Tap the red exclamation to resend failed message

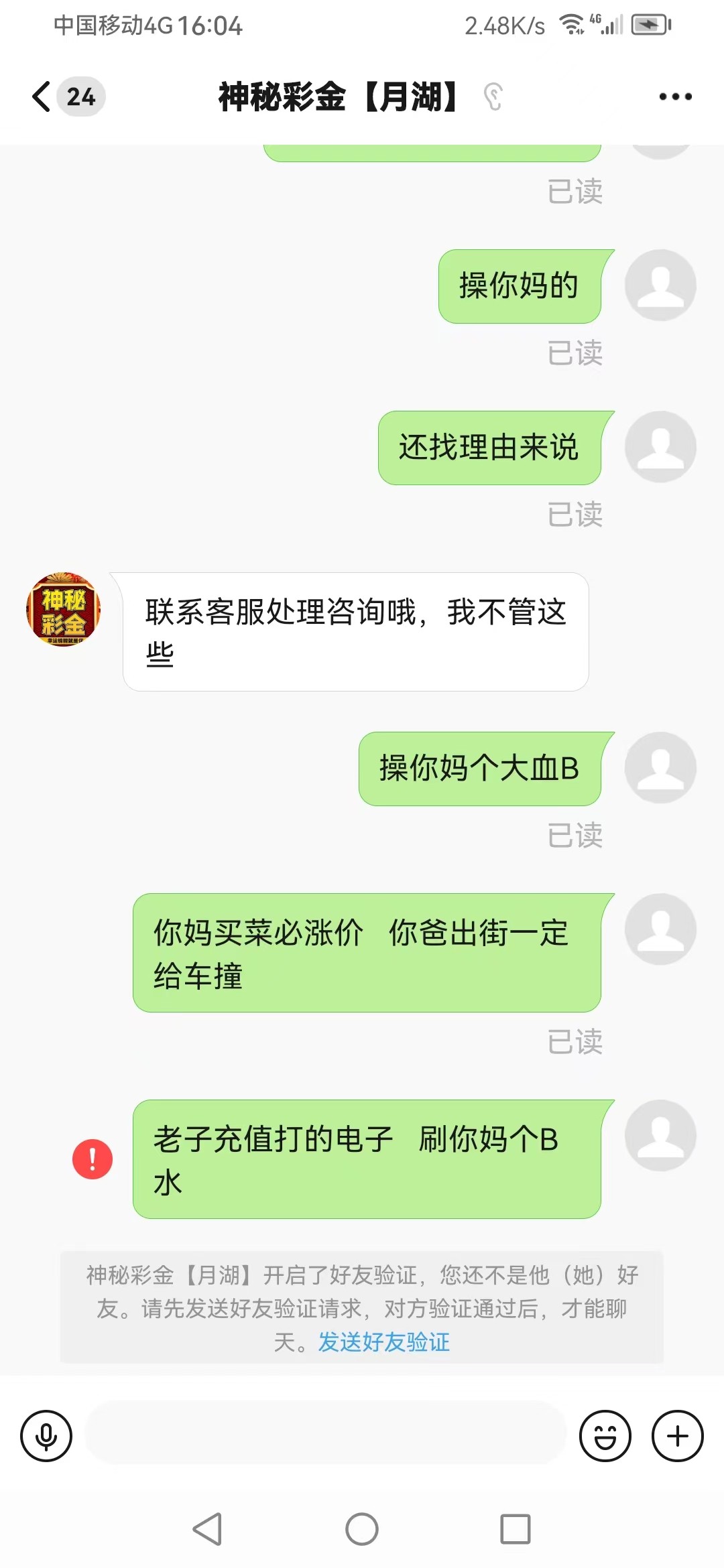93,1160
